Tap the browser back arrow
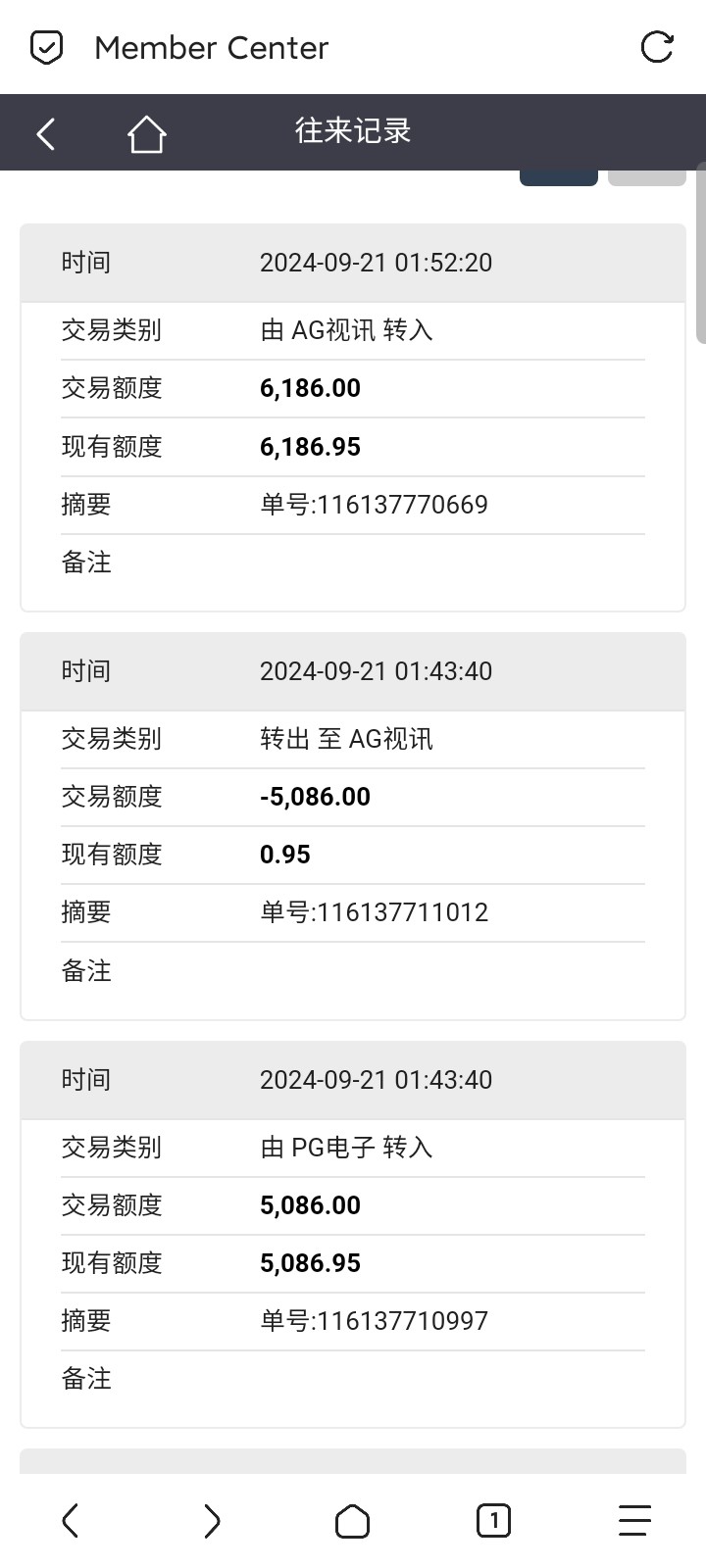706x1568 pixels. coord(71,1521)
